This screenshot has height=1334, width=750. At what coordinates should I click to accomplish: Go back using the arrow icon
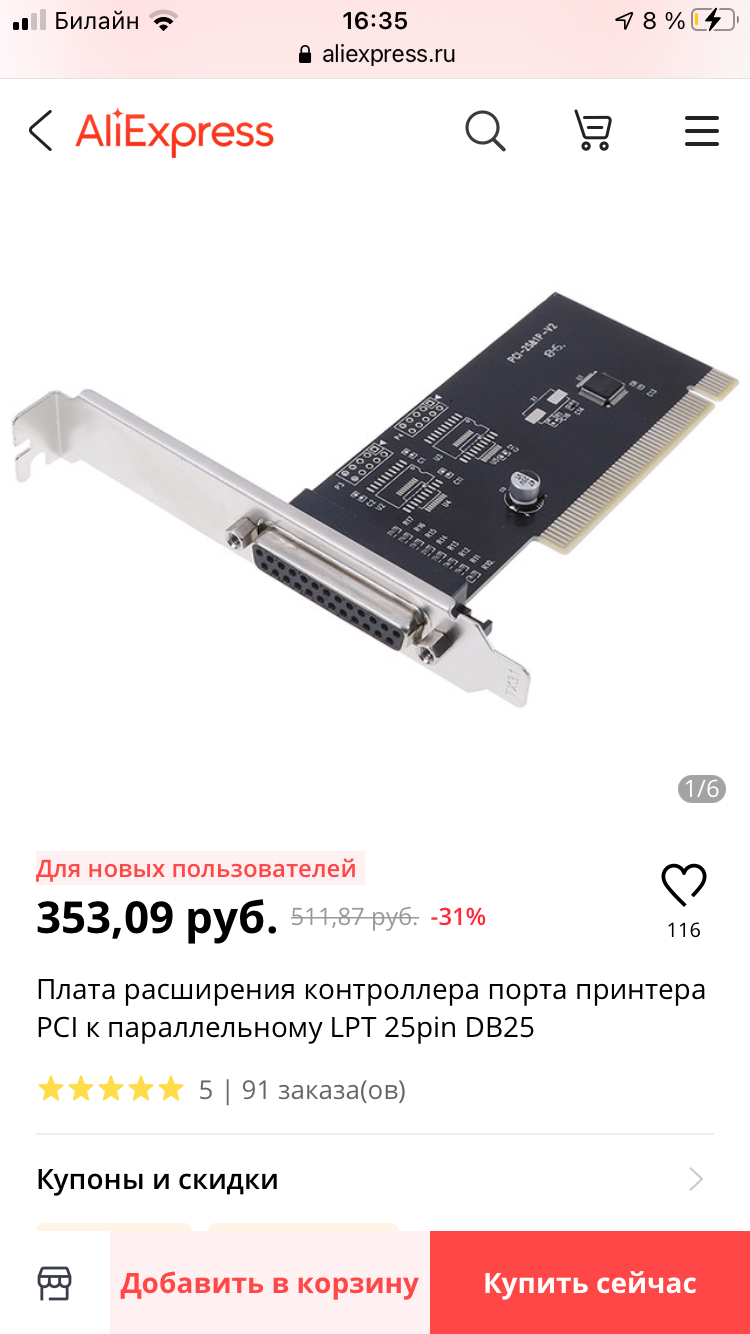point(40,131)
